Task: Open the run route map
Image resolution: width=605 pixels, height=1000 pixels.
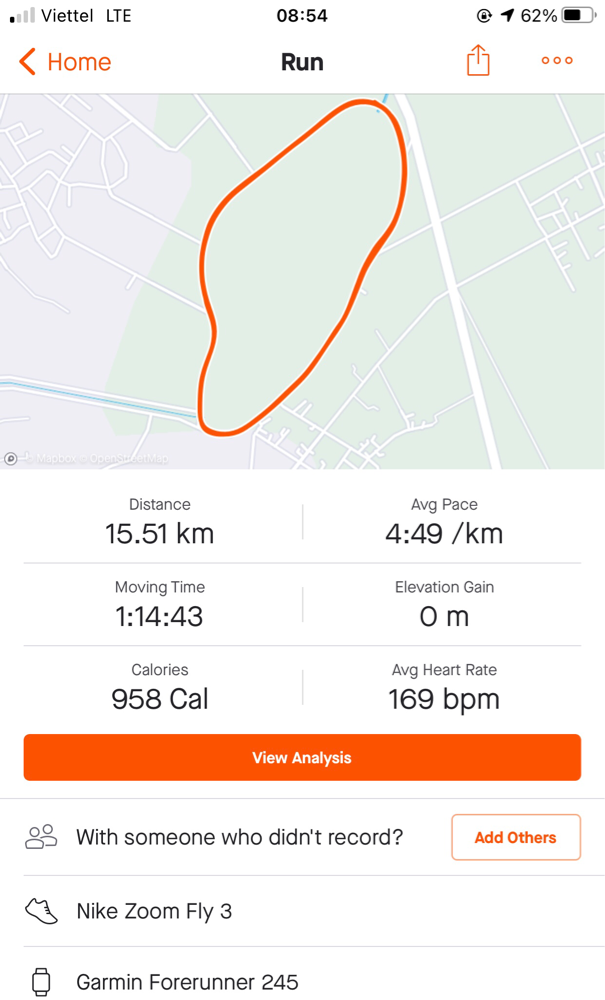Action: tap(302, 280)
